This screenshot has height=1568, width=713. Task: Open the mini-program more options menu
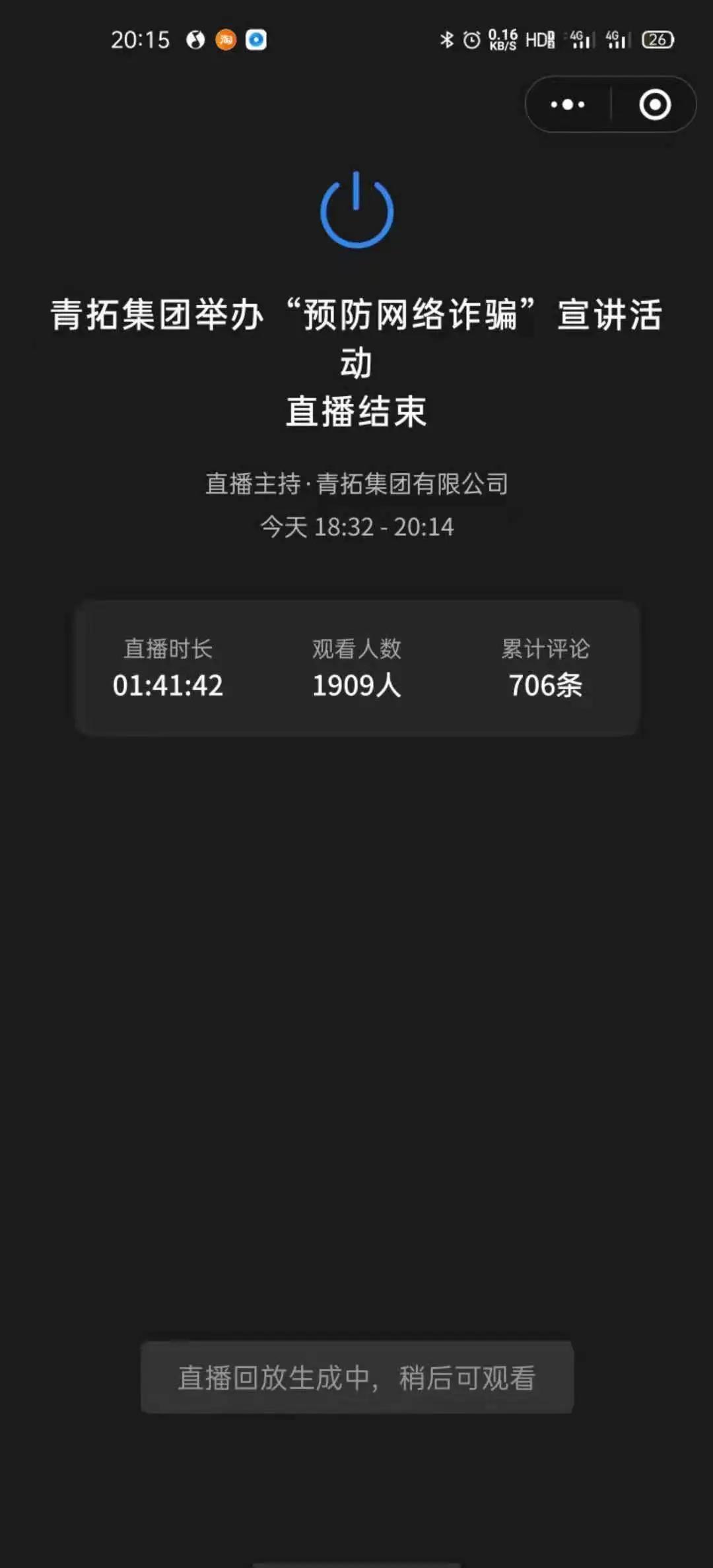click(566, 104)
